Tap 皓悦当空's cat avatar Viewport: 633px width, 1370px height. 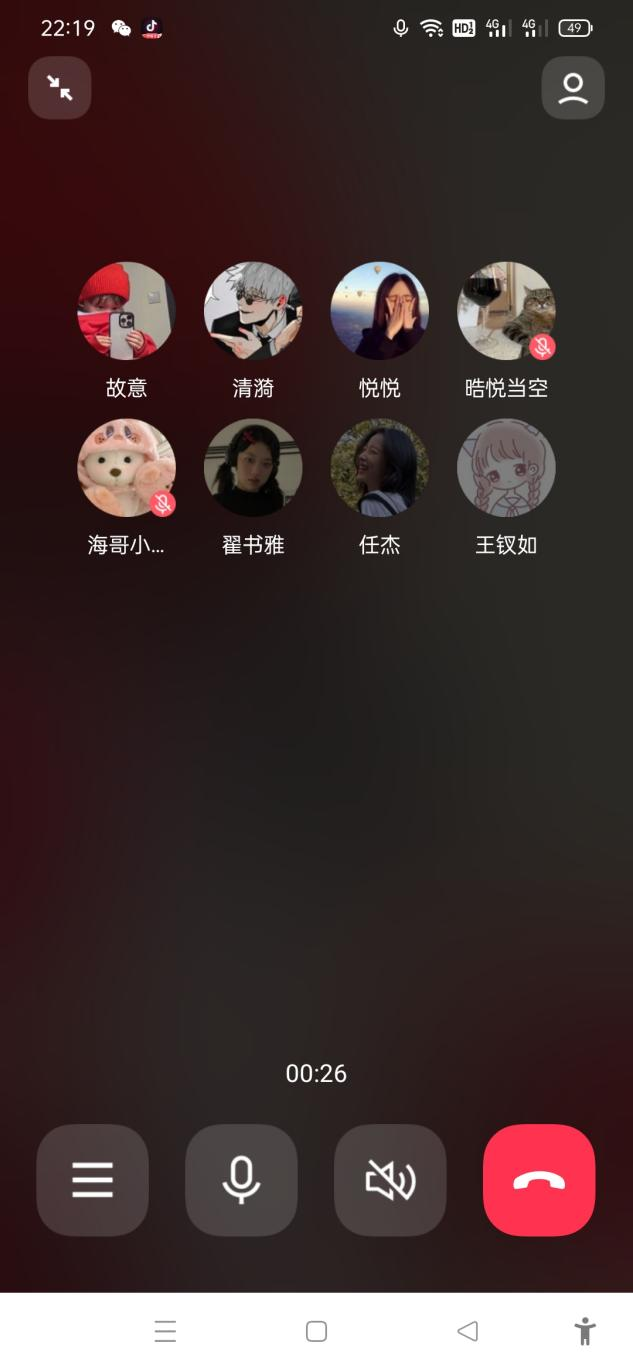506,311
